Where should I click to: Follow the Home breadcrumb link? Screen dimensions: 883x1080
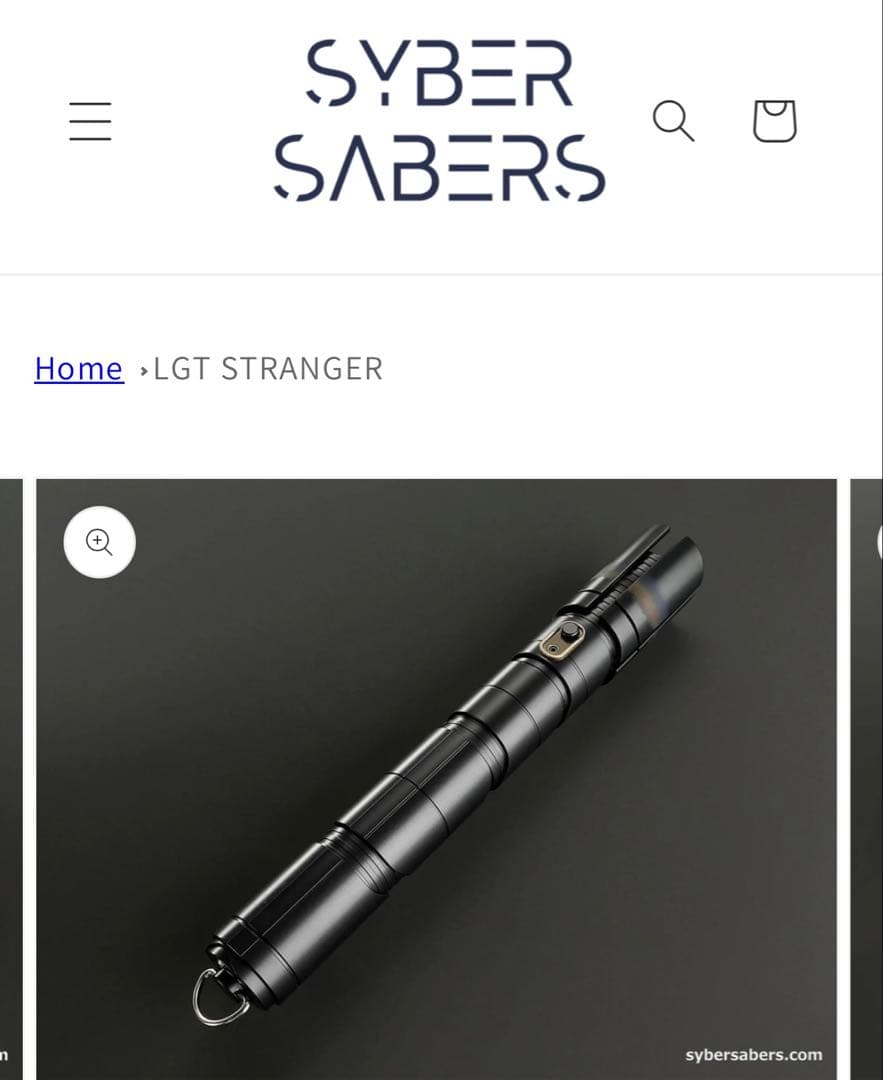click(x=79, y=369)
